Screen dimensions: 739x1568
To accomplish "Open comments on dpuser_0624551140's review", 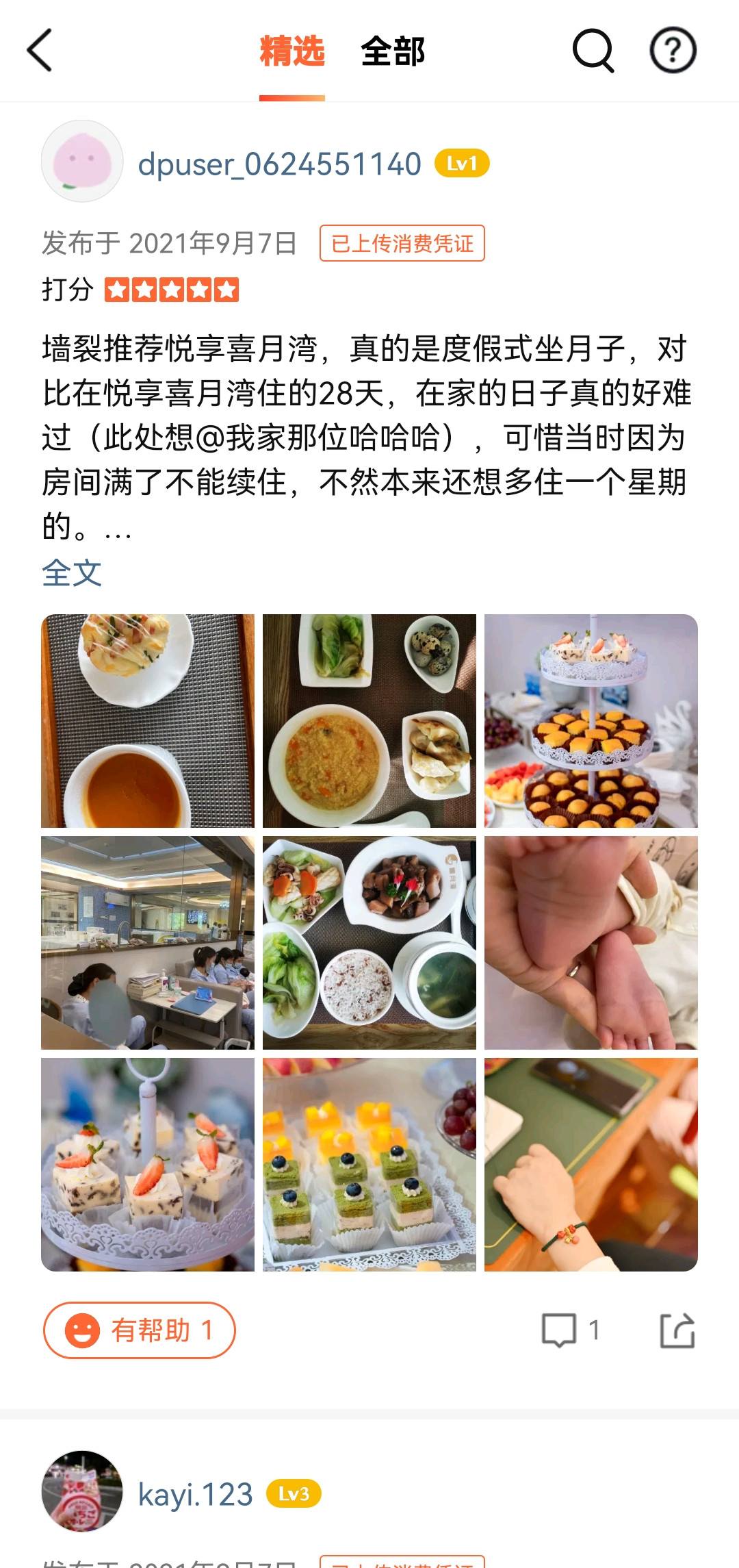I will [x=569, y=1330].
